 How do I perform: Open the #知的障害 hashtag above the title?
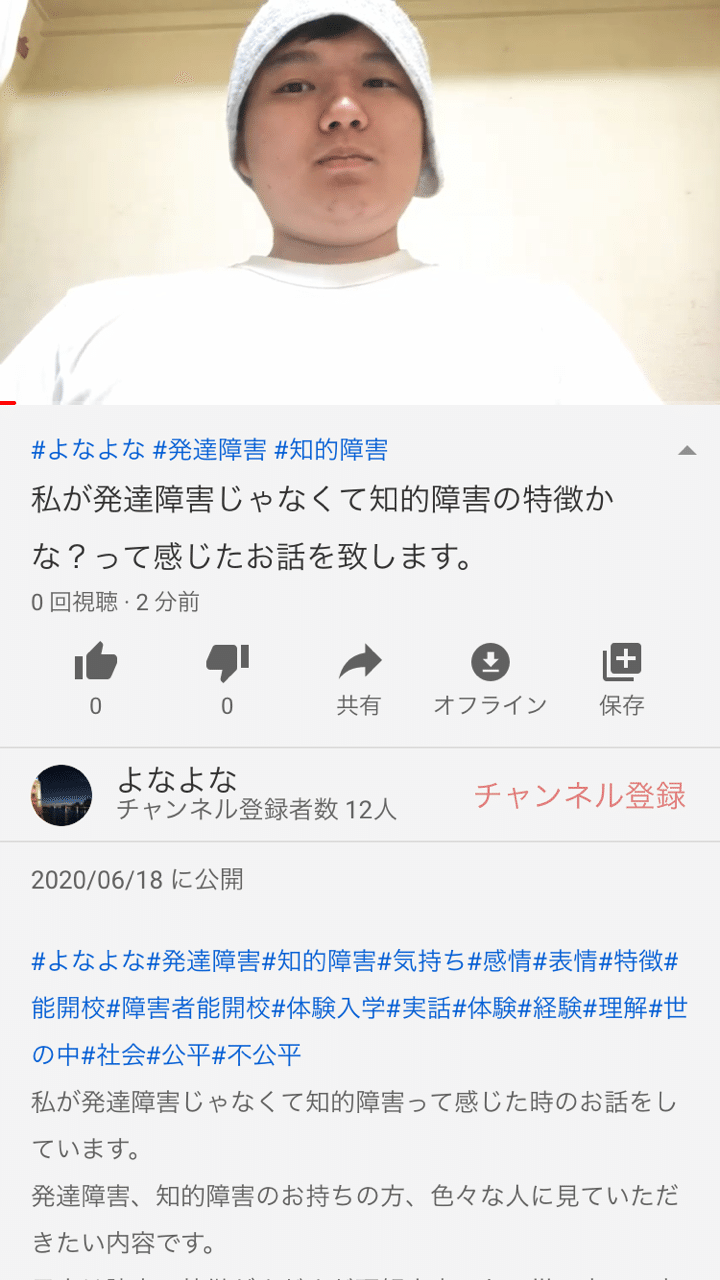click(x=331, y=450)
